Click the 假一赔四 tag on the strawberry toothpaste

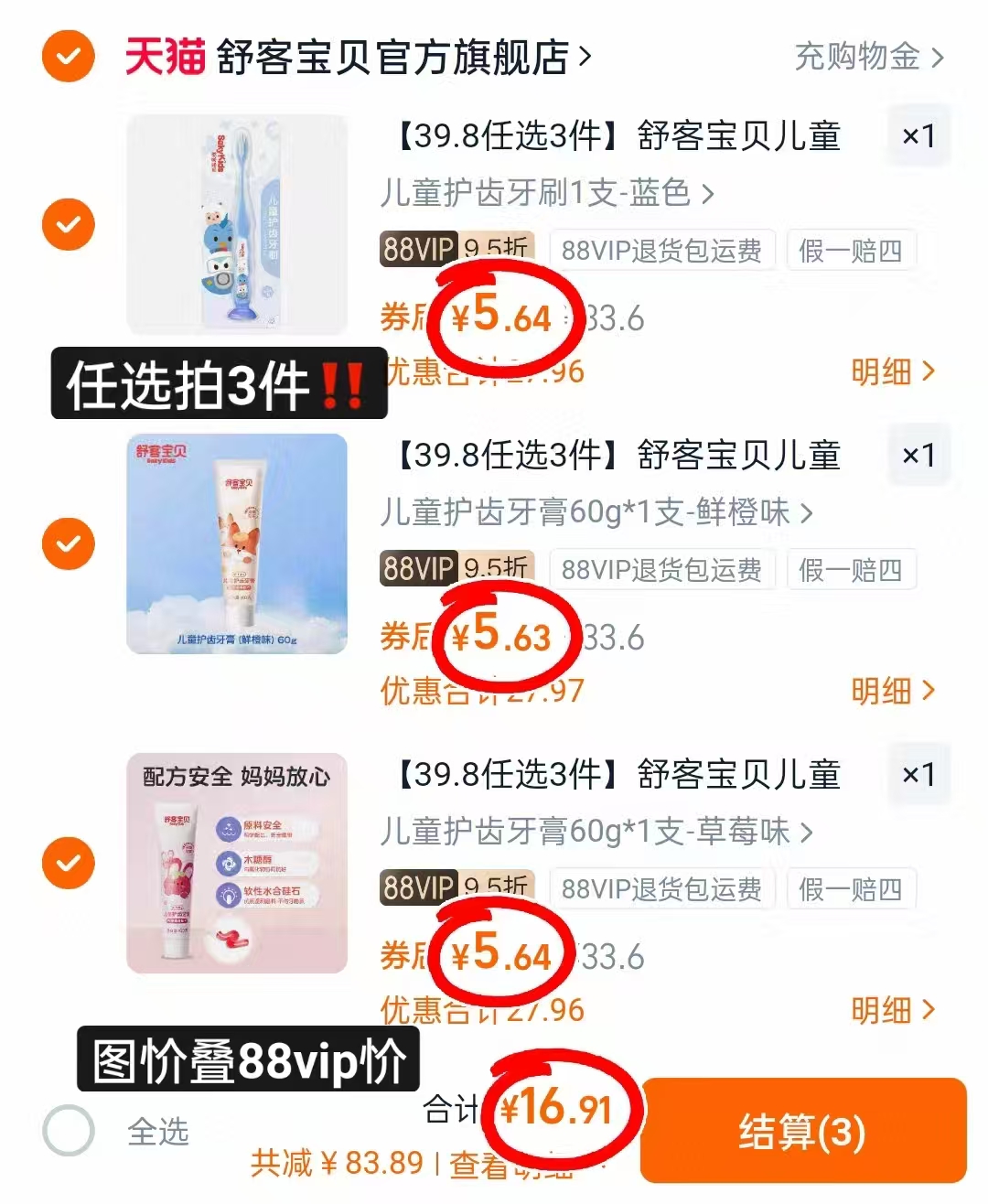click(851, 888)
